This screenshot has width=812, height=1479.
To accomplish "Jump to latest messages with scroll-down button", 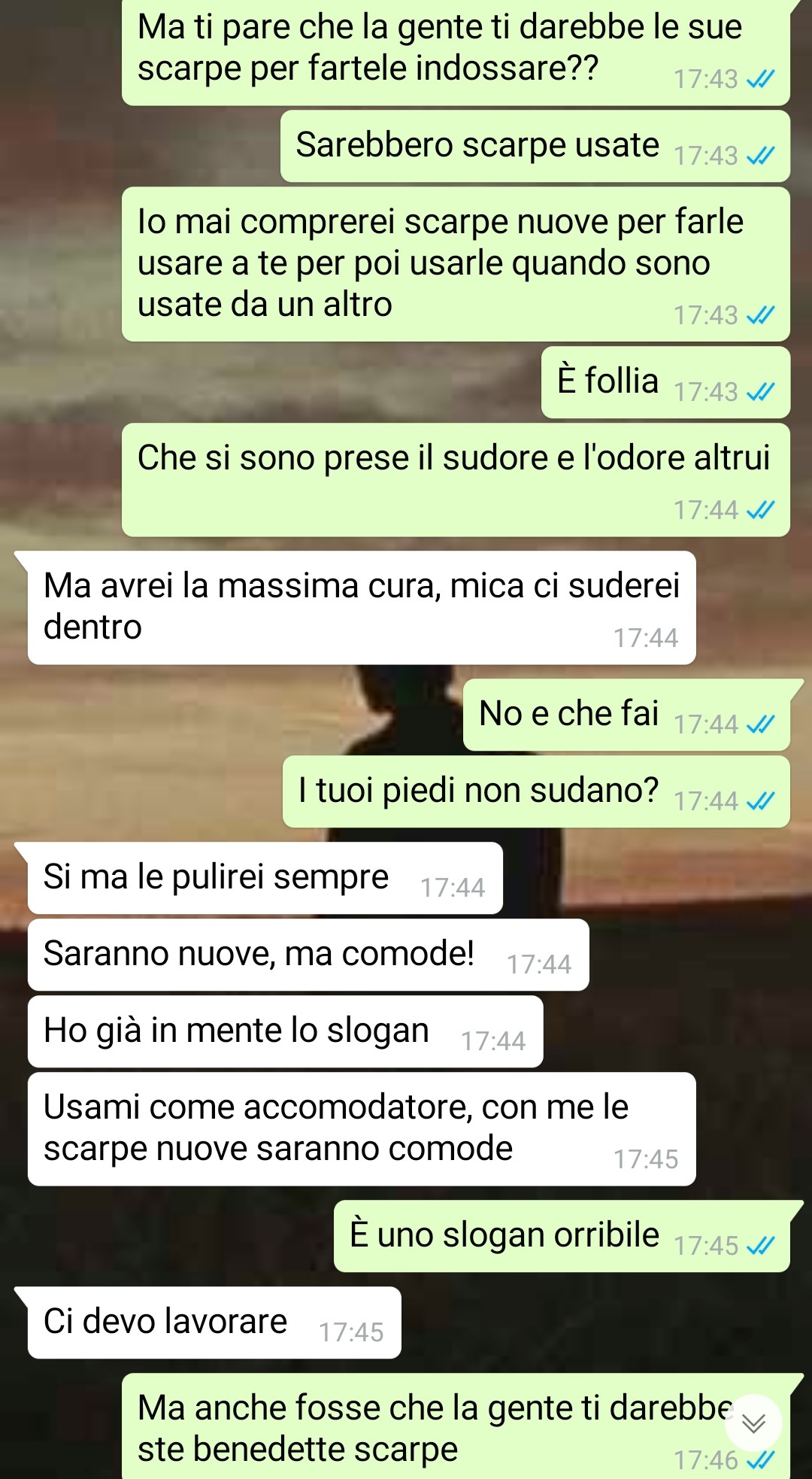I will click(x=753, y=1423).
